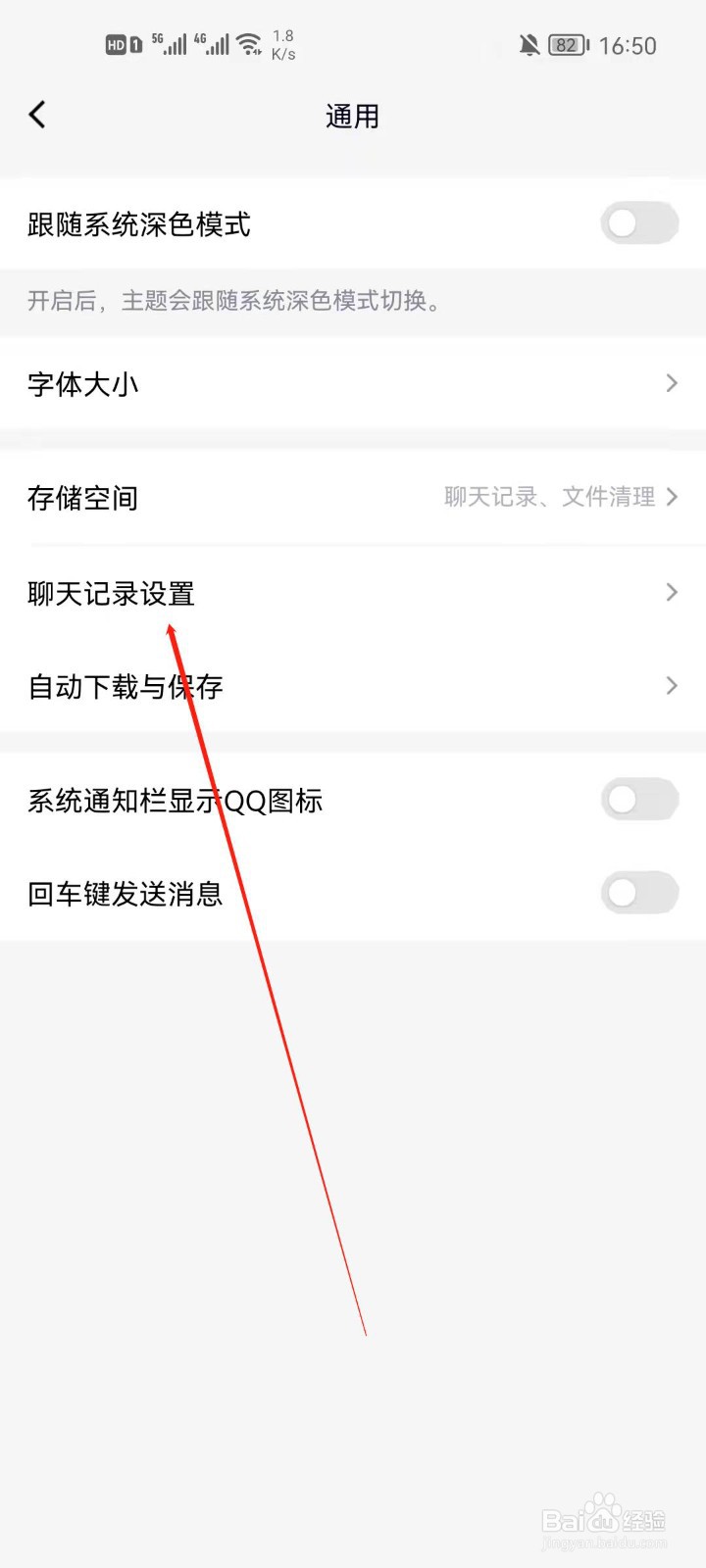The height and width of the screenshot is (1568, 706).
Task: Tap the network speed indicator showing 1.8 K/s
Action: coord(283,43)
